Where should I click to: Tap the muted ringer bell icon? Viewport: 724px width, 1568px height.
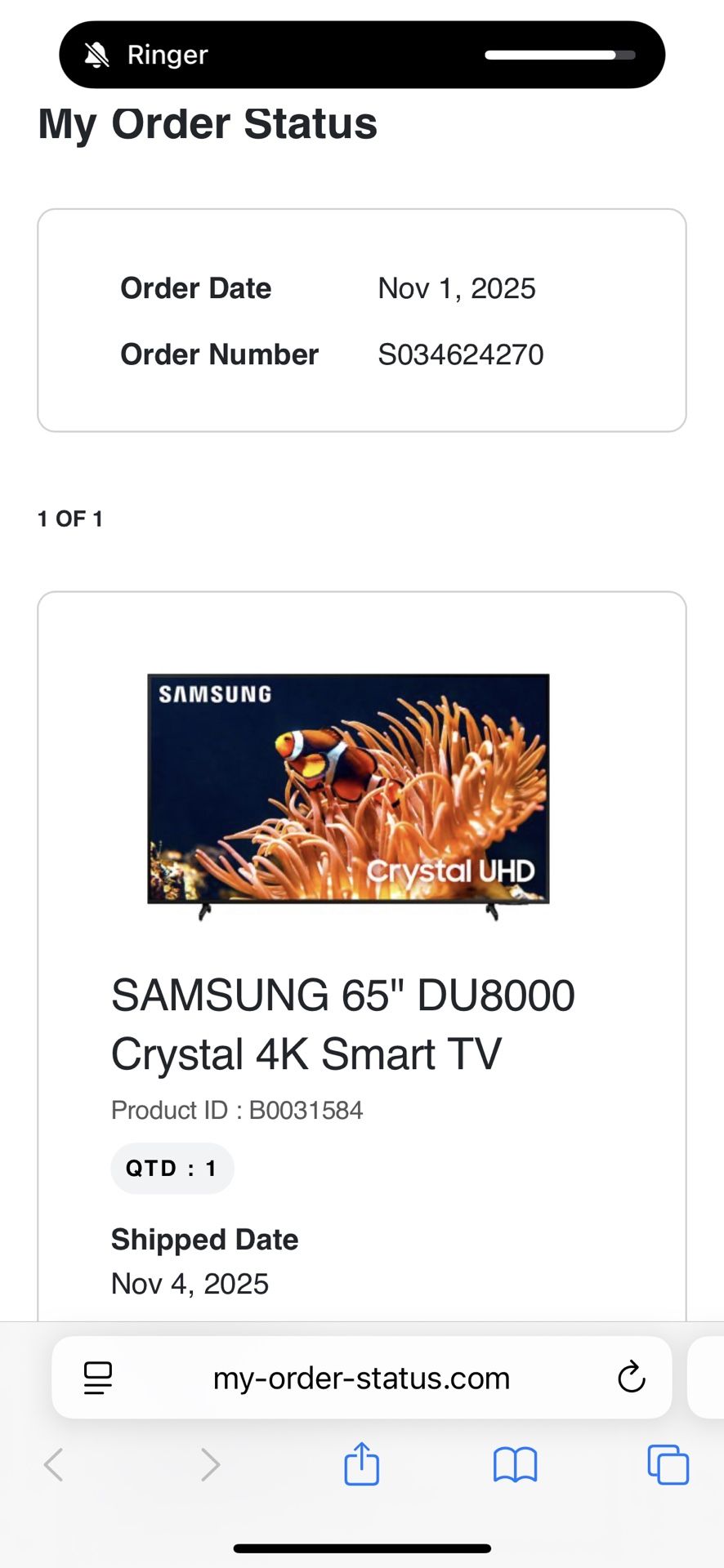point(97,54)
